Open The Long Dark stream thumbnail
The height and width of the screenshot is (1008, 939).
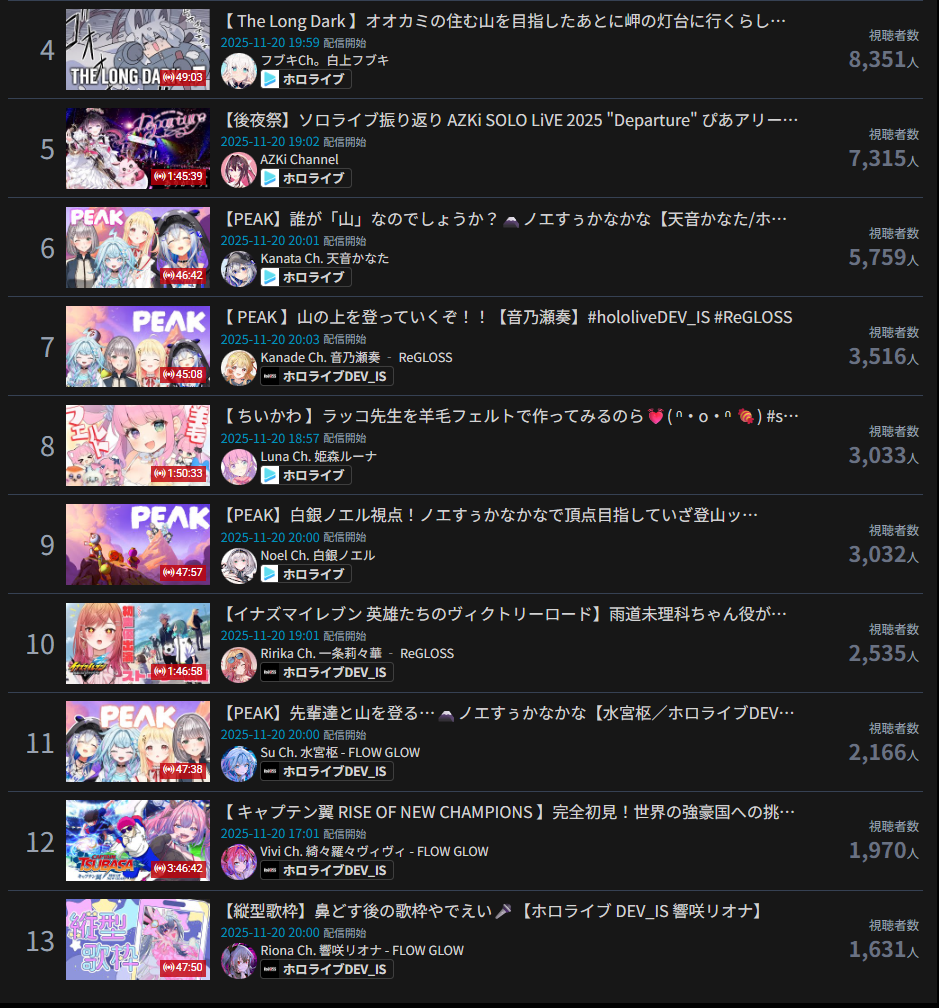pos(138,50)
